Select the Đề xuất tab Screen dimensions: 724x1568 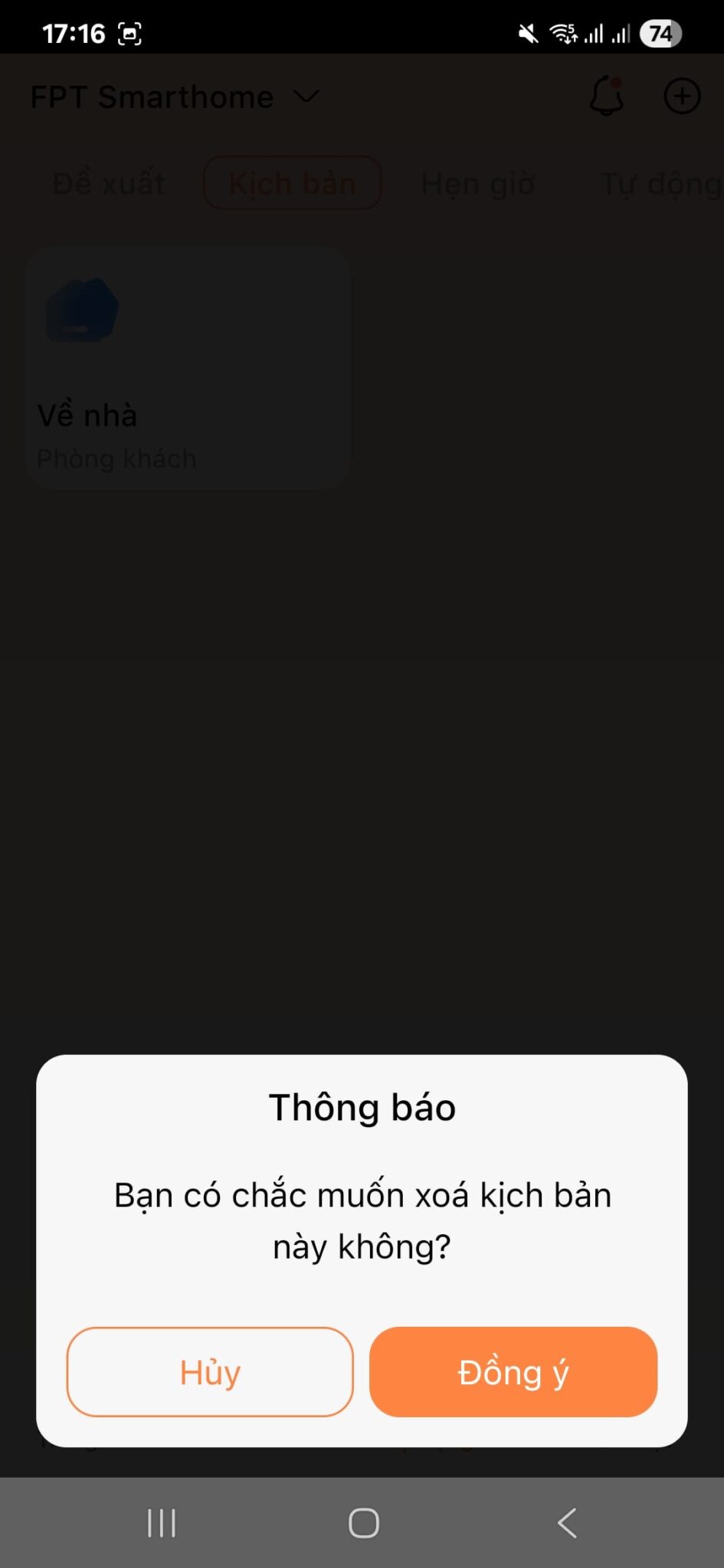pos(107,184)
